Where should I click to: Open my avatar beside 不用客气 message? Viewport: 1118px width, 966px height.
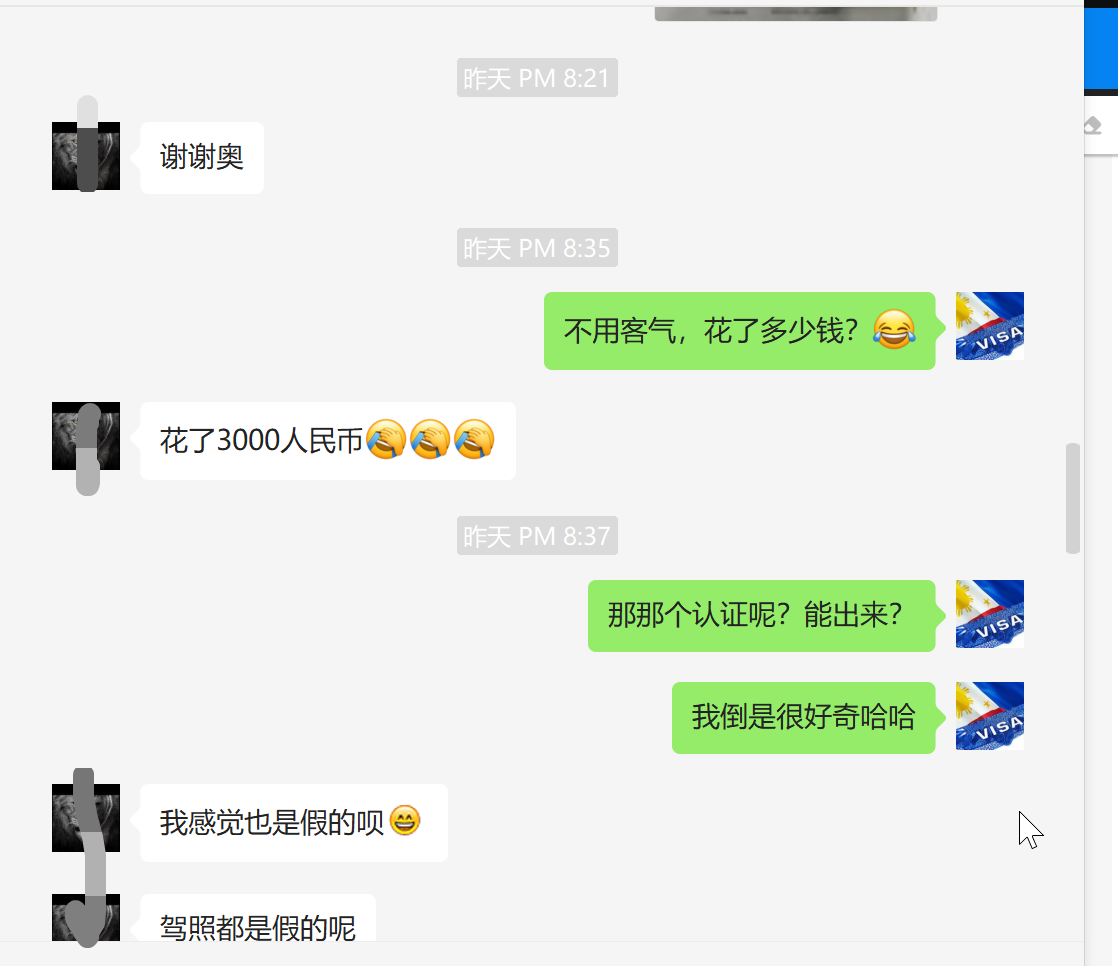989,326
